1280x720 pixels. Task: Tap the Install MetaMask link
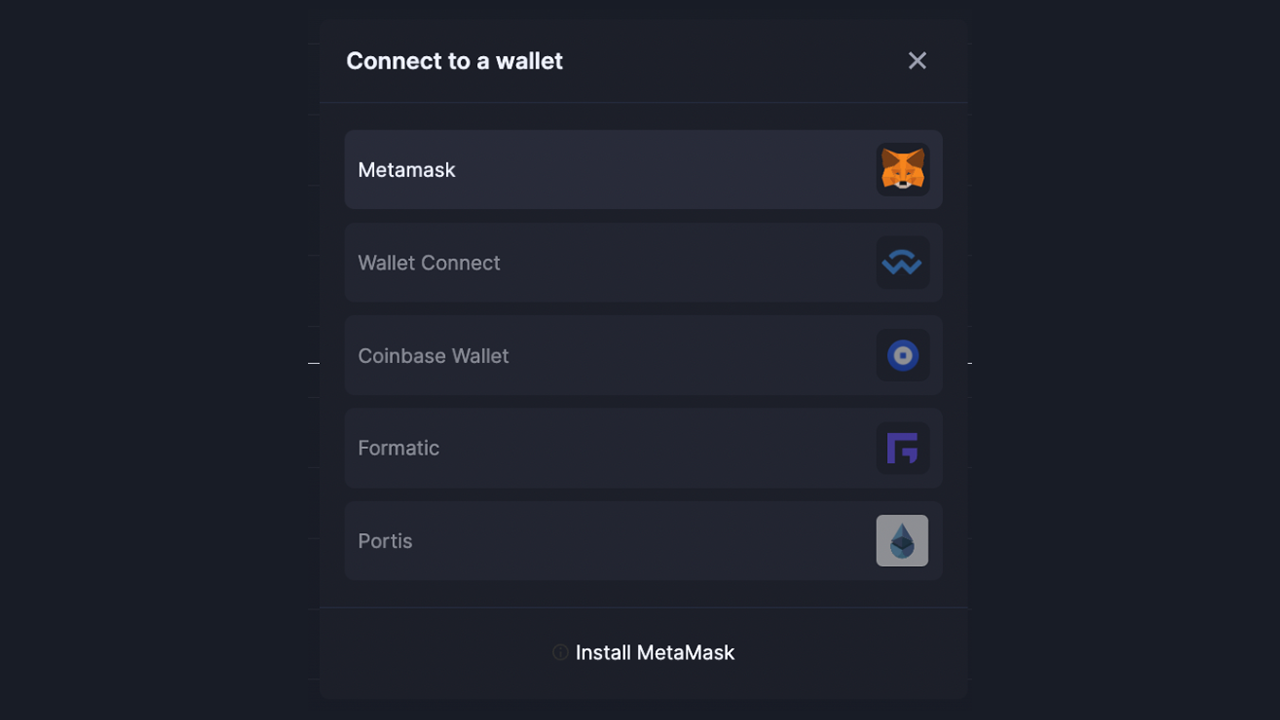click(654, 653)
